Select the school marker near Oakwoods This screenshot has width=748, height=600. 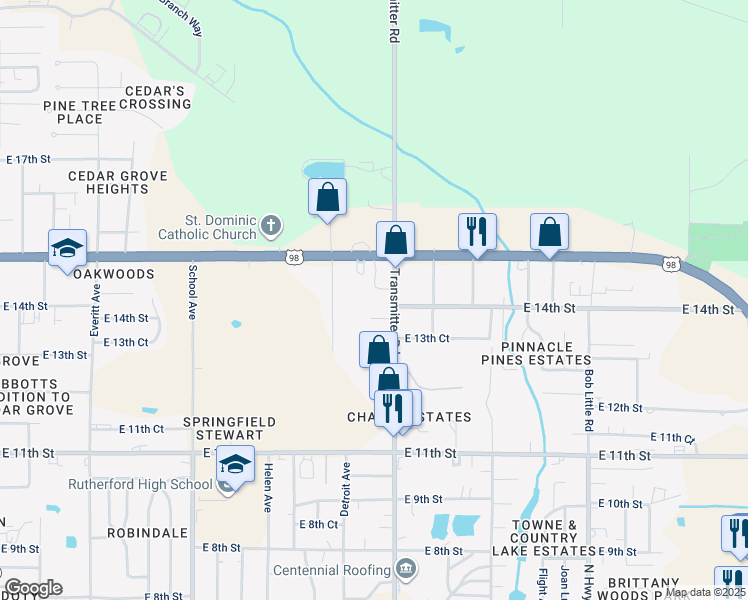tap(67, 248)
